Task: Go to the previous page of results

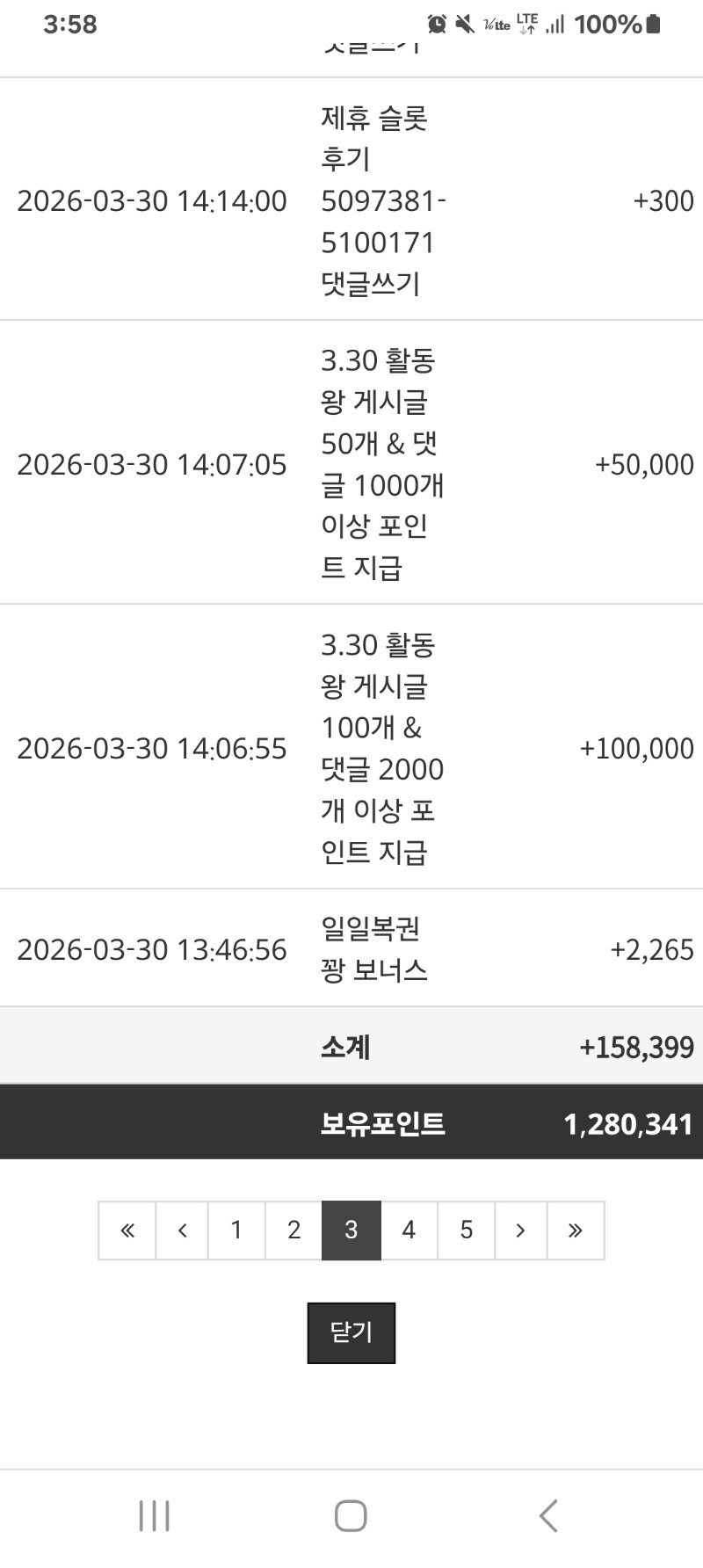Action: click(182, 1230)
